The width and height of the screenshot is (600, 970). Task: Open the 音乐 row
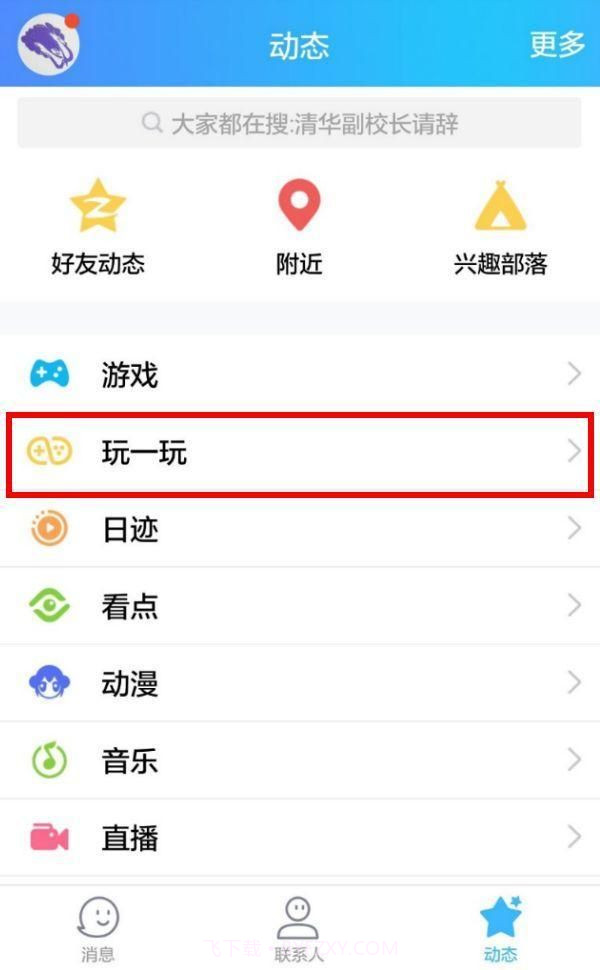pos(299,761)
